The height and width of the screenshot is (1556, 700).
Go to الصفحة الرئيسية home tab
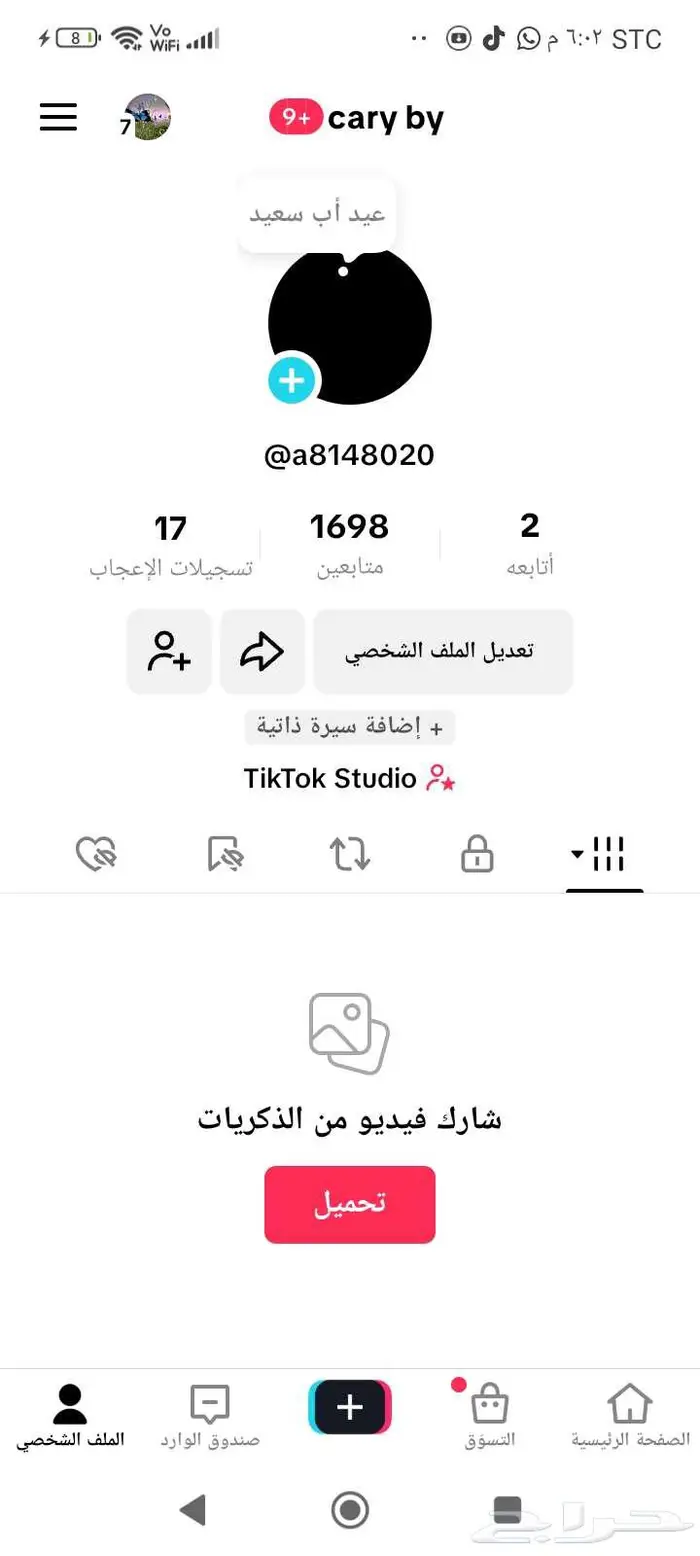click(x=630, y=1416)
